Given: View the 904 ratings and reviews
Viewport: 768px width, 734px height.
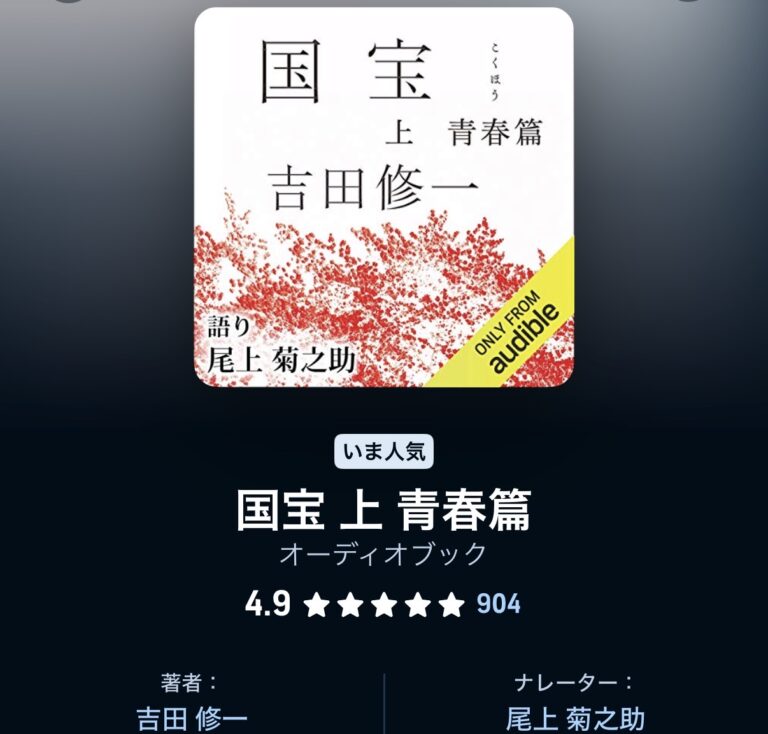Looking at the screenshot, I should (498, 604).
